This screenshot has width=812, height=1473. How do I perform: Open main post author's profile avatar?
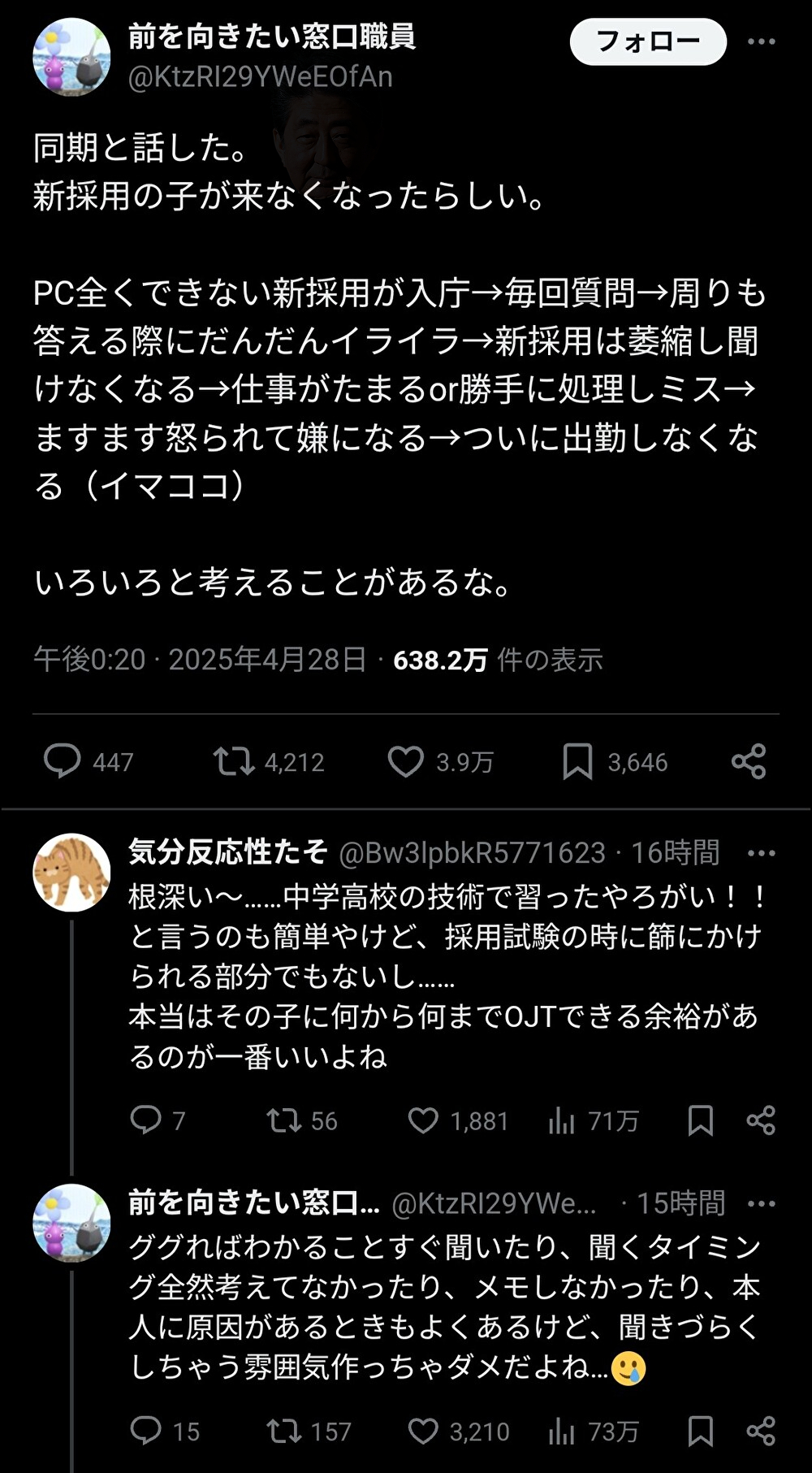71,57
